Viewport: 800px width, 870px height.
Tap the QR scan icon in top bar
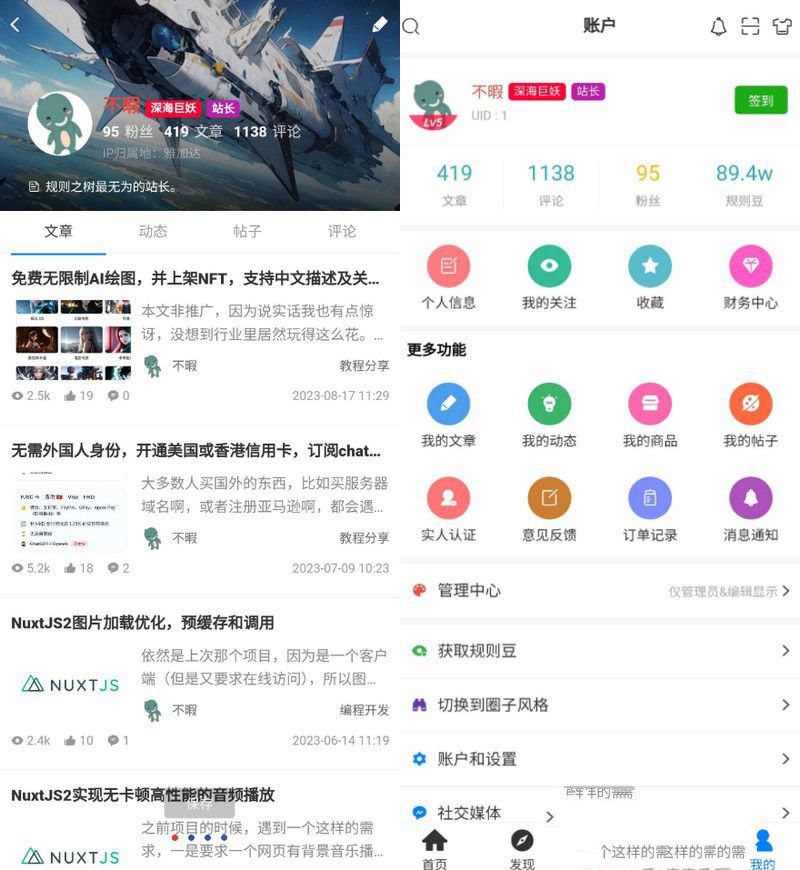(x=750, y=27)
